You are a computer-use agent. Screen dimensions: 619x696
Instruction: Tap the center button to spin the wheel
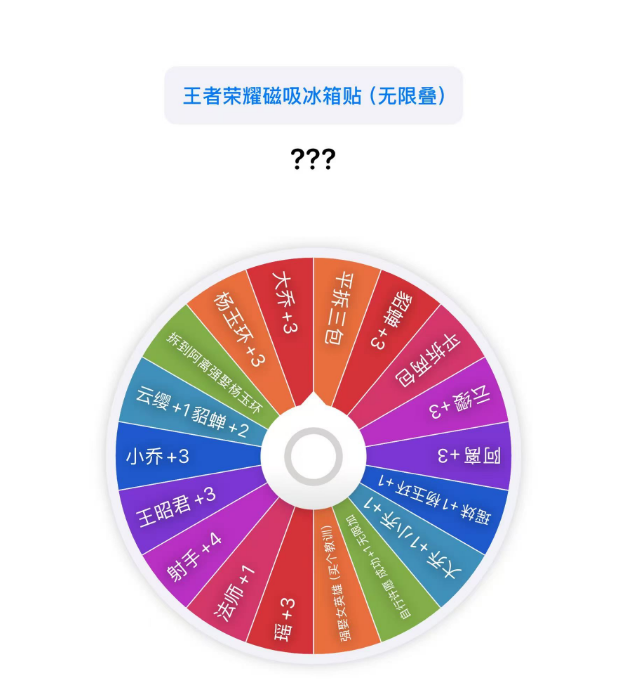pos(314,457)
